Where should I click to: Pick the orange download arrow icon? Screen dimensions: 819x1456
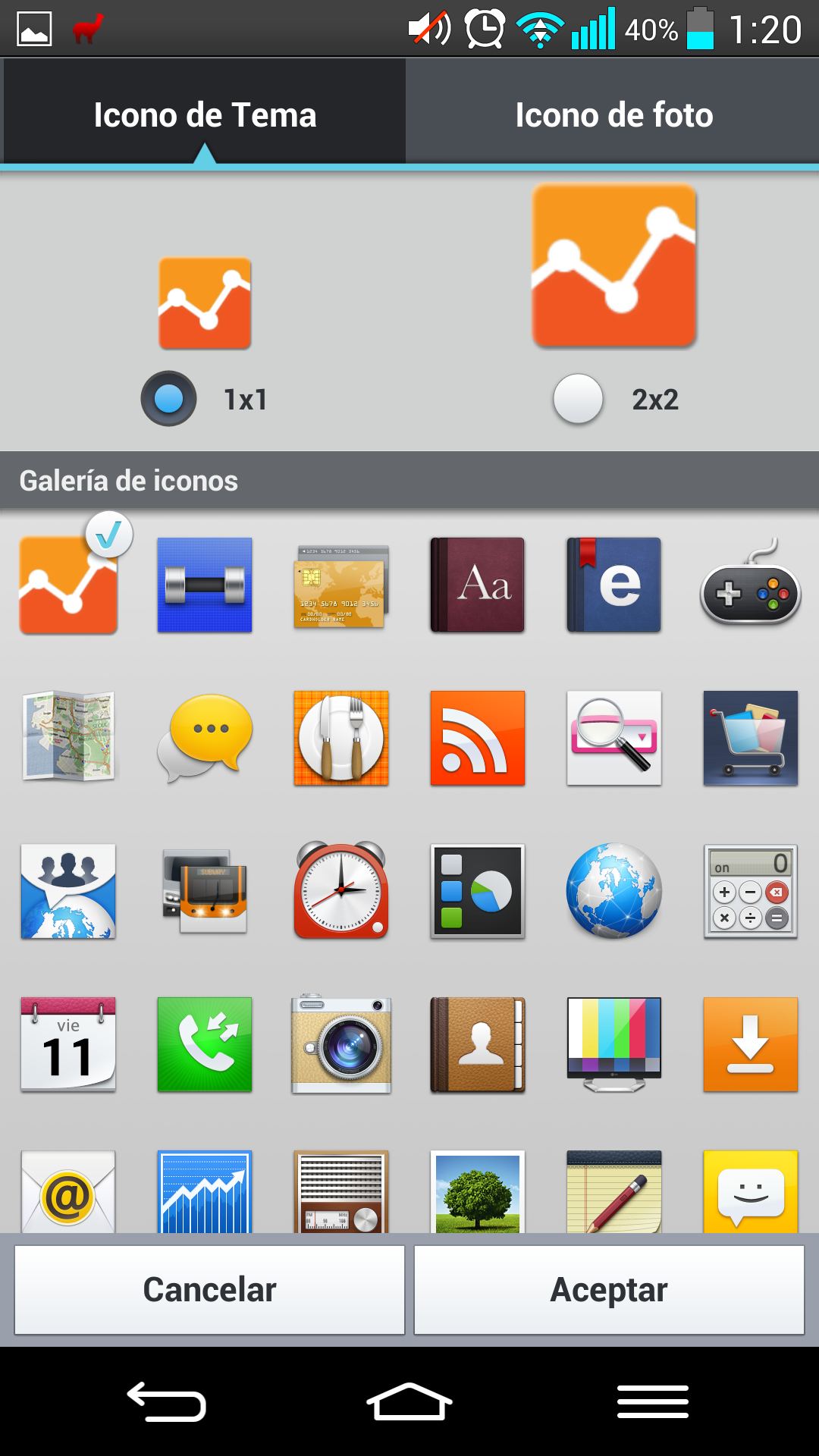tap(751, 1044)
